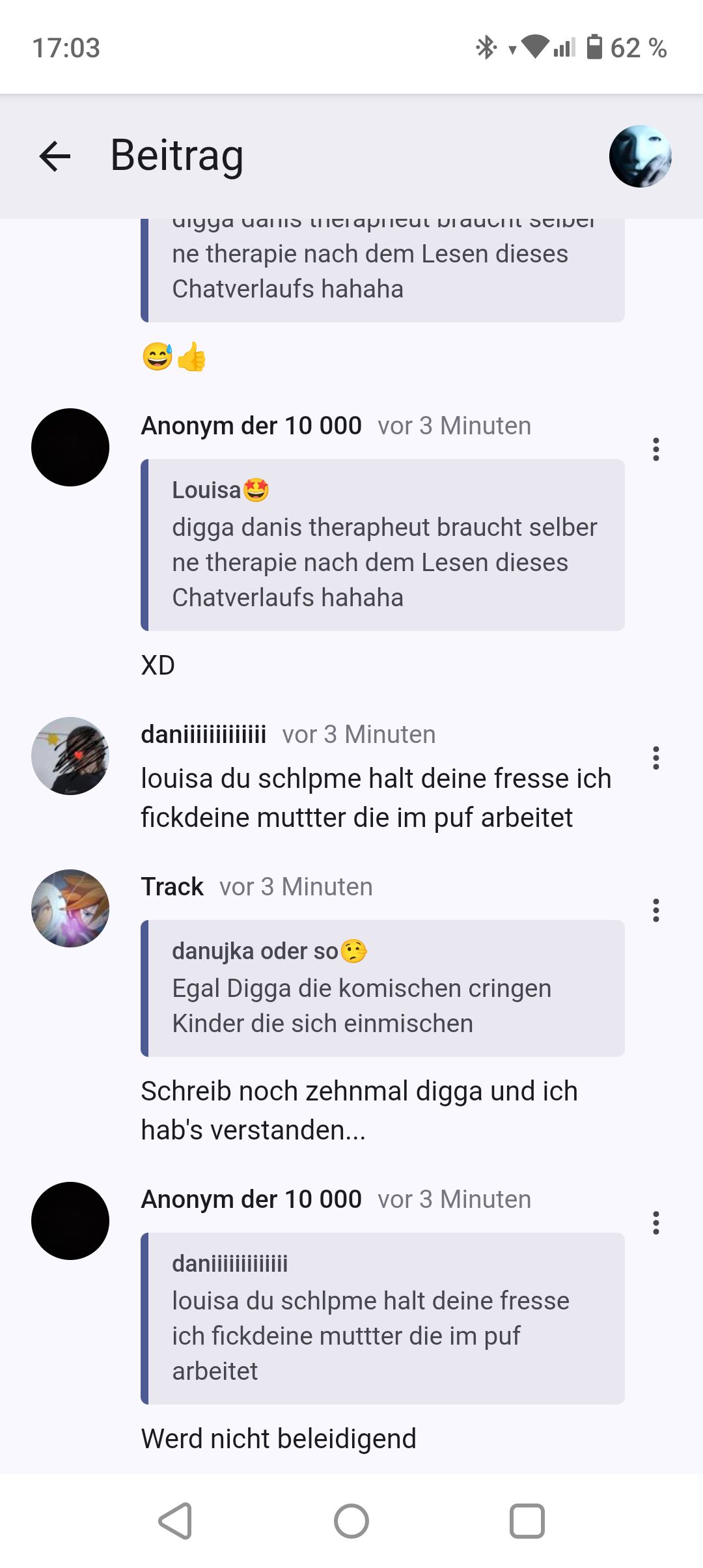Open quoted Louisa message above XD
This screenshot has height=1568, width=703.
click(383, 544)
